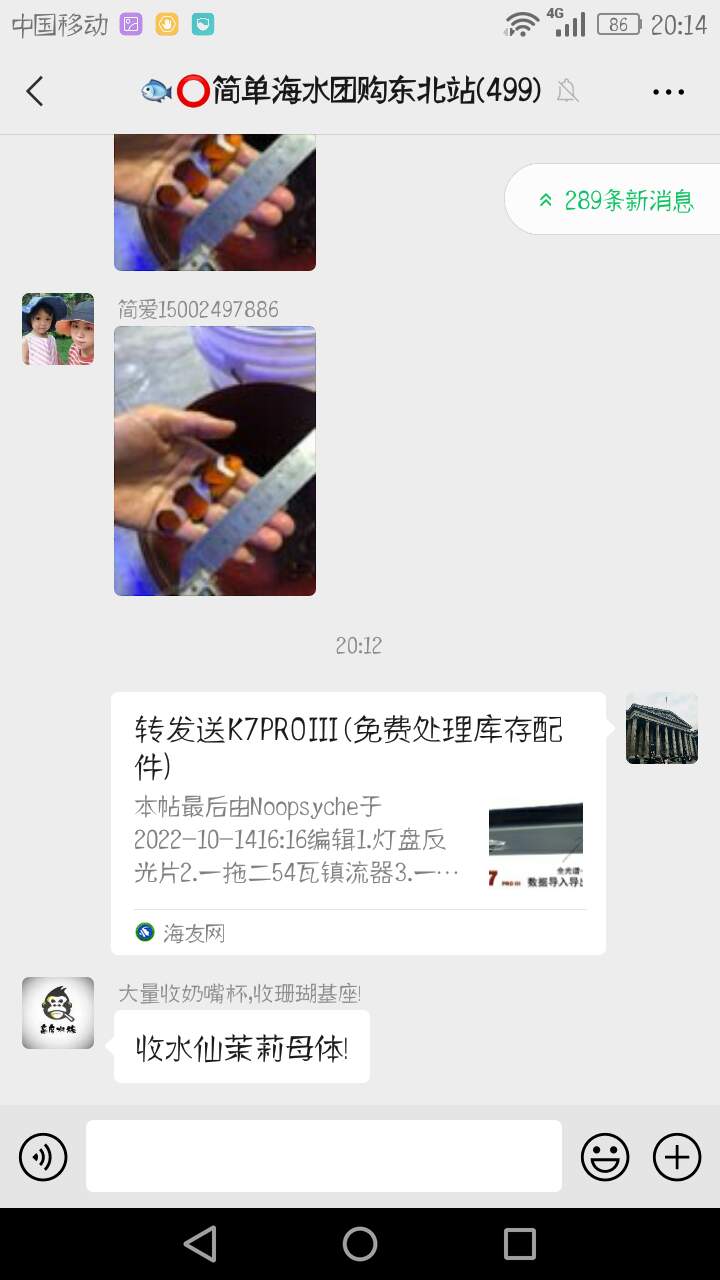
Task: View the clownfish photo sent by 简爱15002497886
Action: pyautogui.click(x=215, y=461)
